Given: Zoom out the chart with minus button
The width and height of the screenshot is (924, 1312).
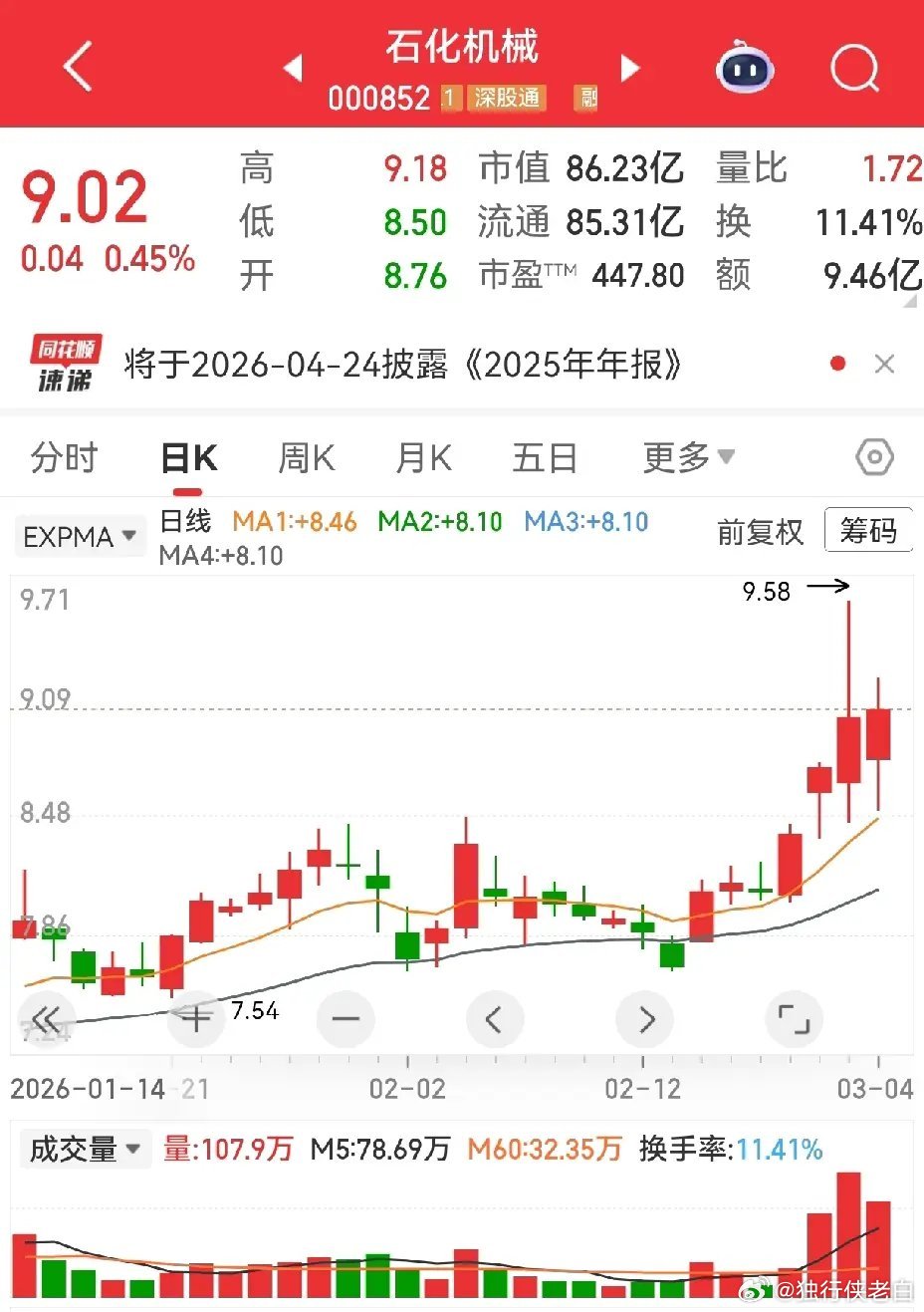Looking at the screenshot, I should 346,1018.
